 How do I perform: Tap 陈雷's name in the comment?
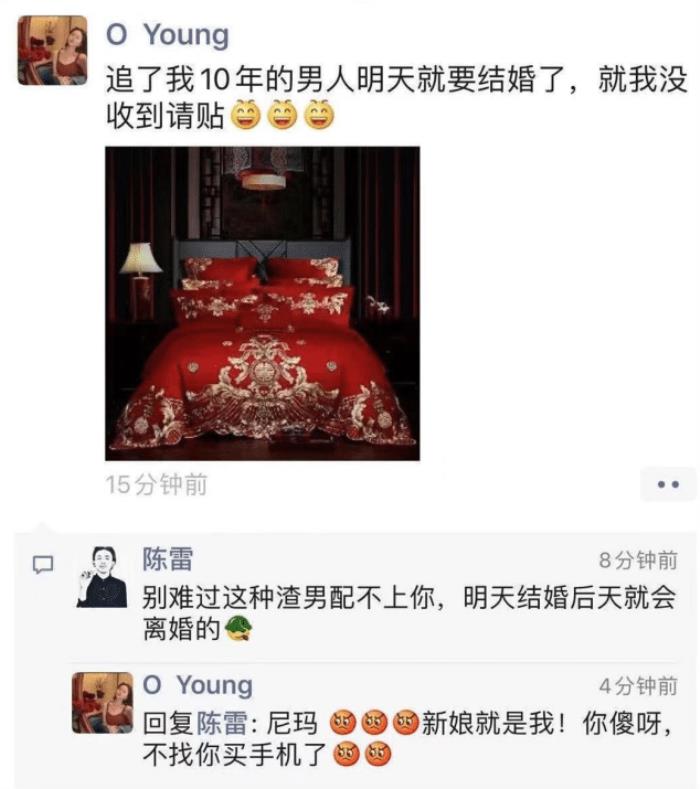coord(167,558)
